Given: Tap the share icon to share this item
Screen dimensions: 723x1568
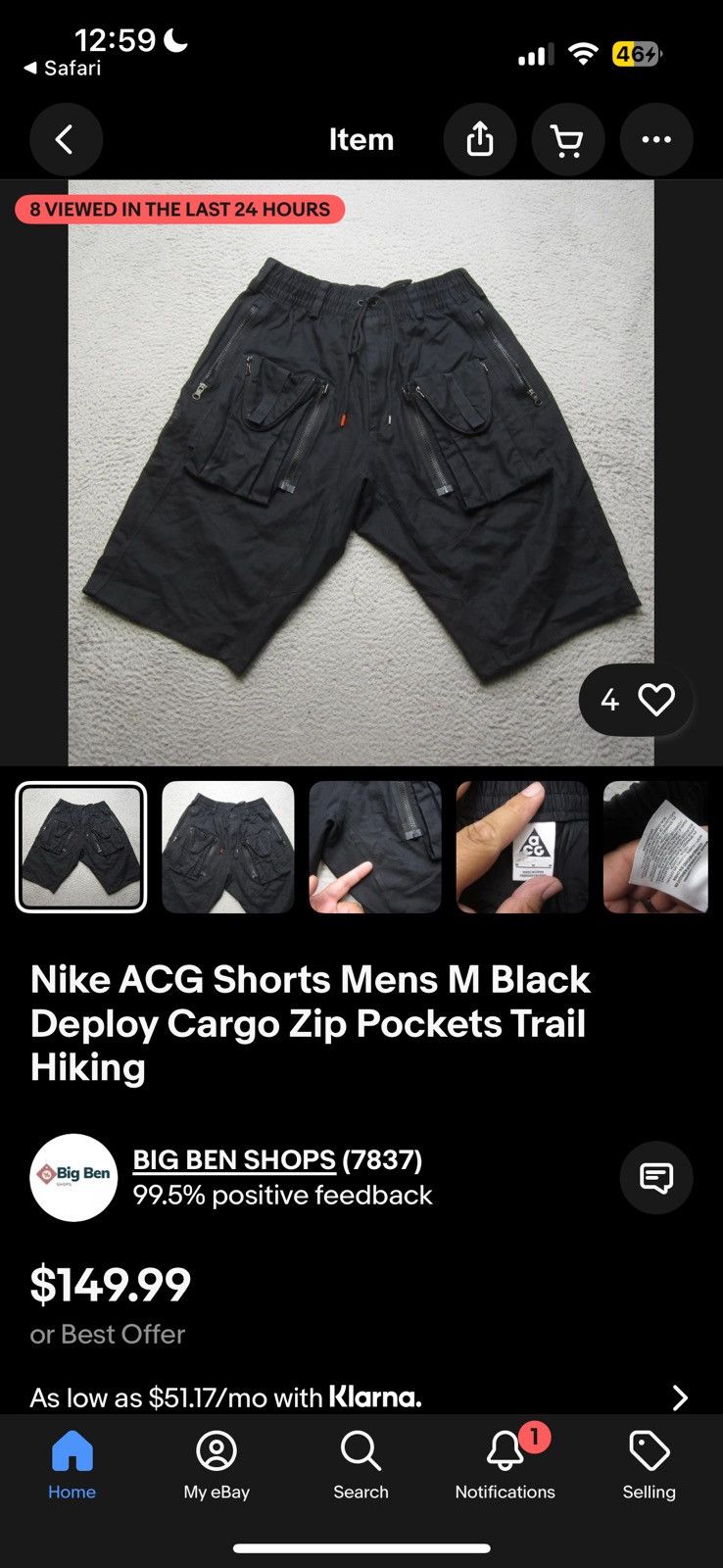Looking at the screenshot, I should tap(479, 139).
